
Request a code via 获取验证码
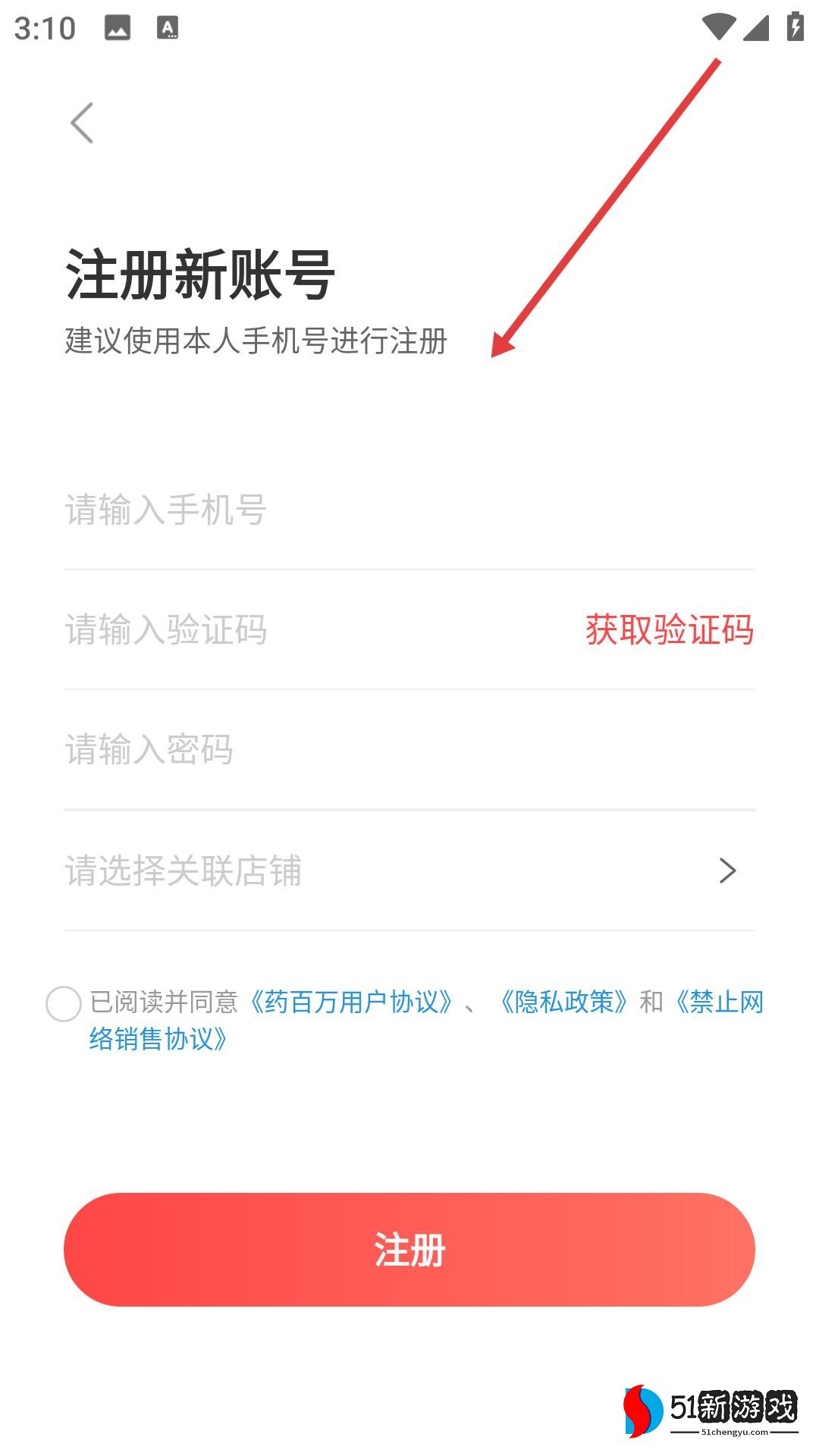[669, 629]
